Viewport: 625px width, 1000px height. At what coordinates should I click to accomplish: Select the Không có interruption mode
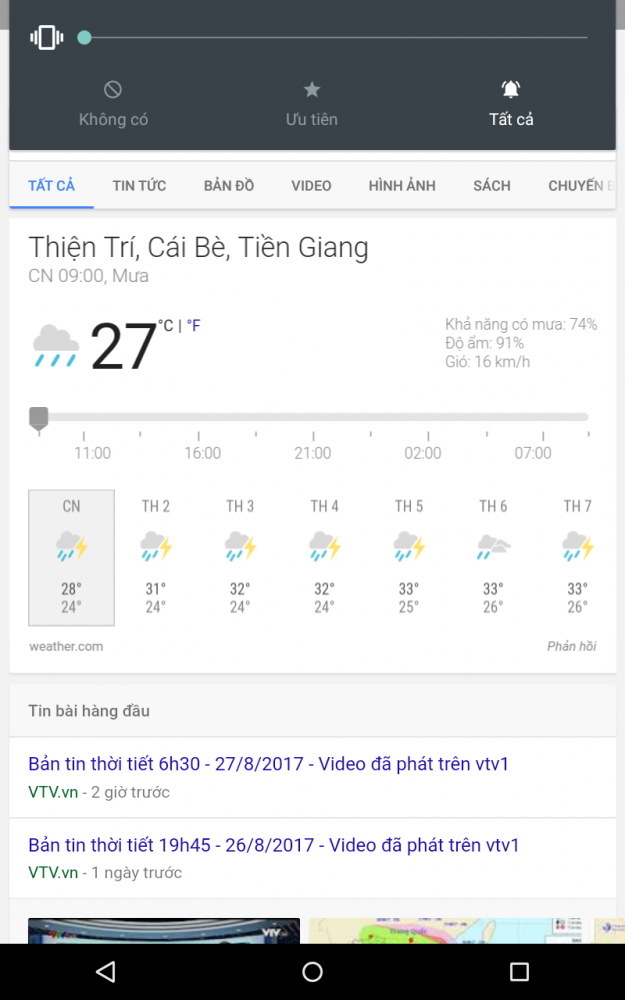tap(113, 104)
